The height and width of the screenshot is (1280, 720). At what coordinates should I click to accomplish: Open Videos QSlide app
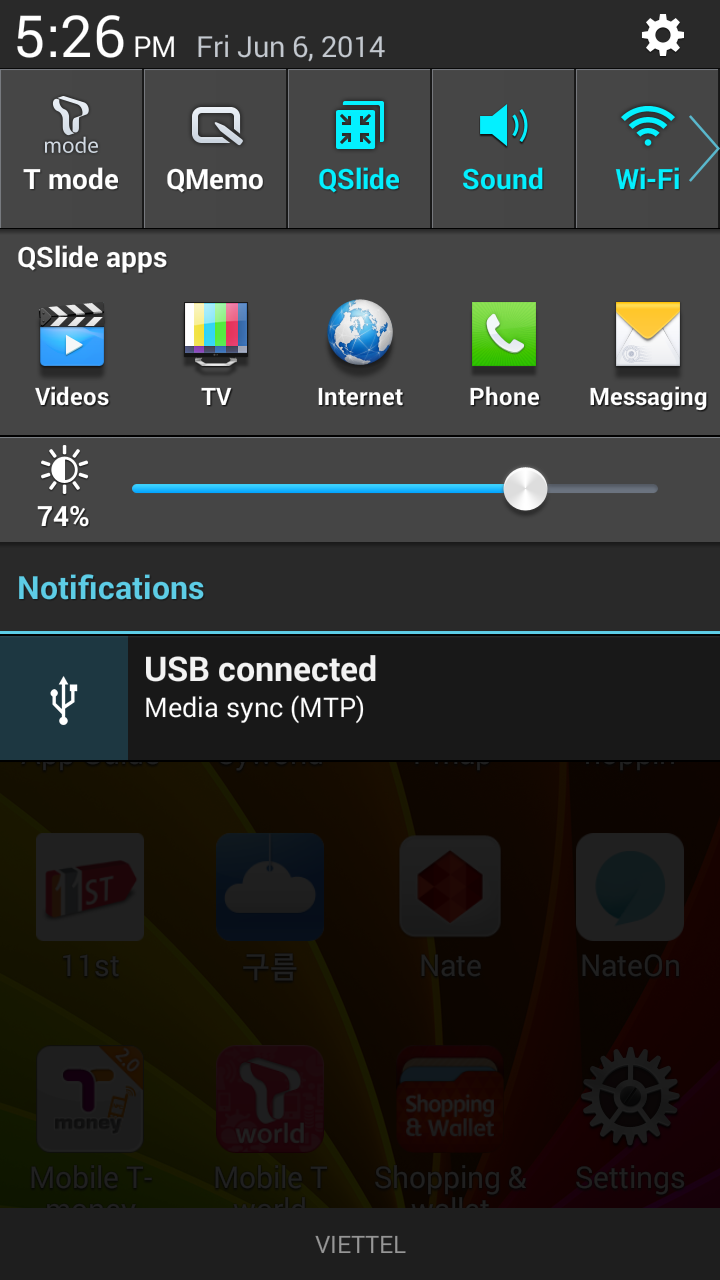pos(72,354)
